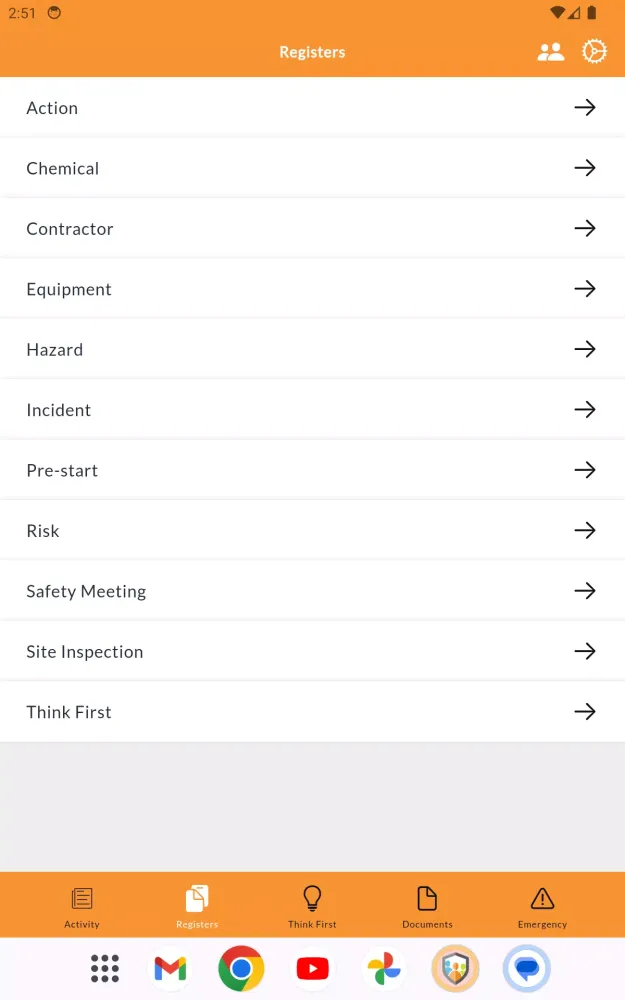
Task: Switch to the Activity tab
Action: (82, 906)
